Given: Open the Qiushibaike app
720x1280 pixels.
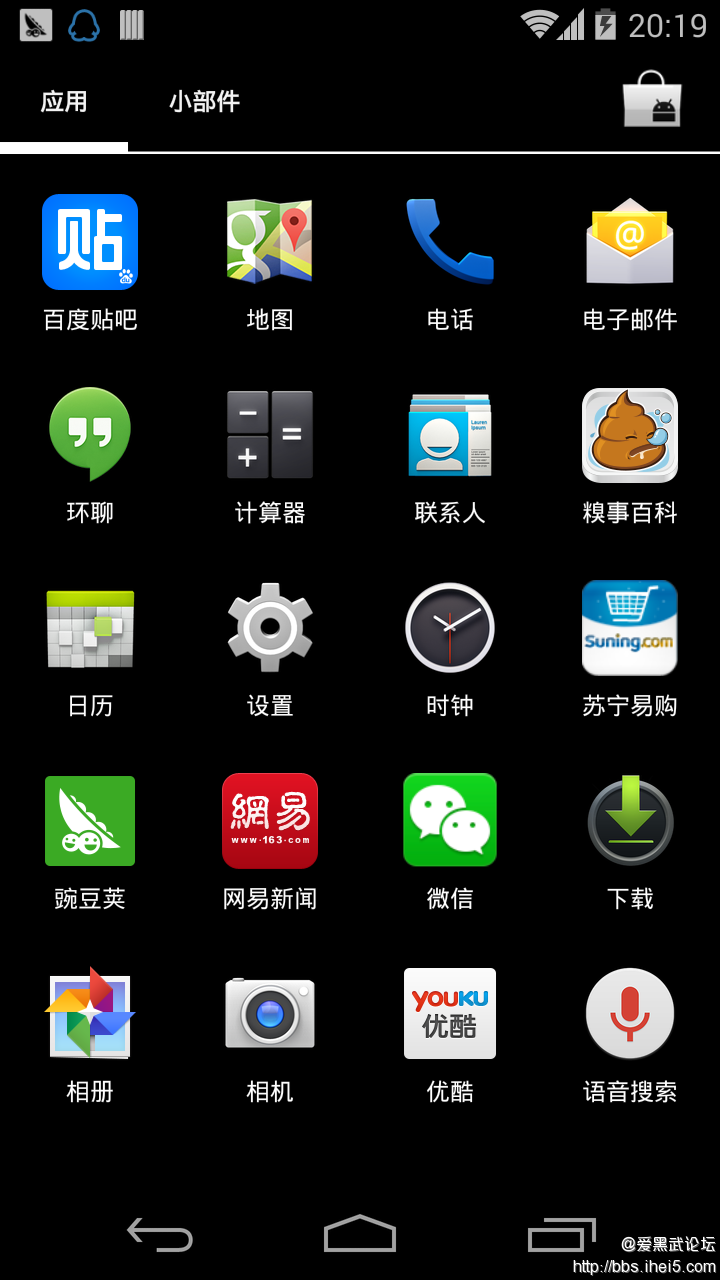Looking at the screenshot, I should click(630, 434).
